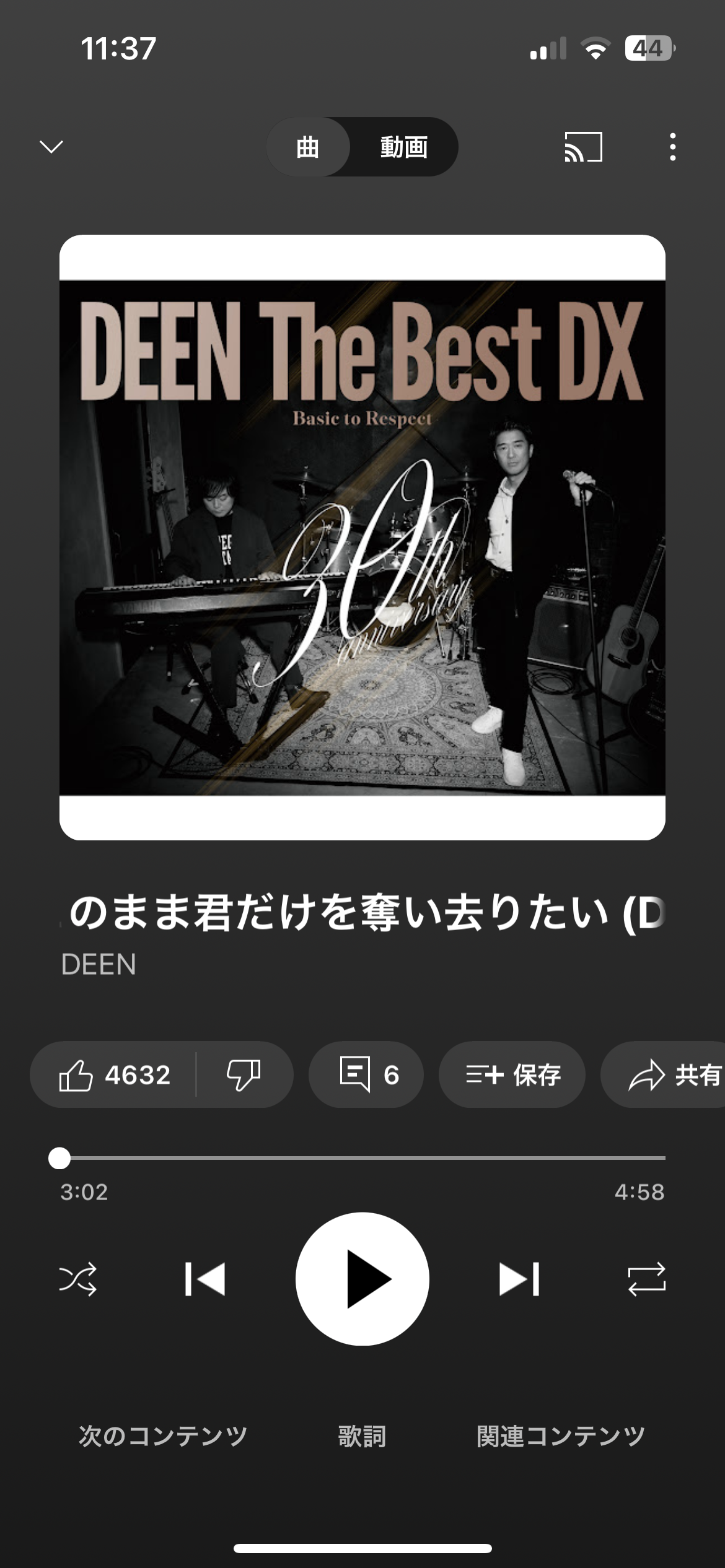Open the 次のコンテンツ tab

163,1435
